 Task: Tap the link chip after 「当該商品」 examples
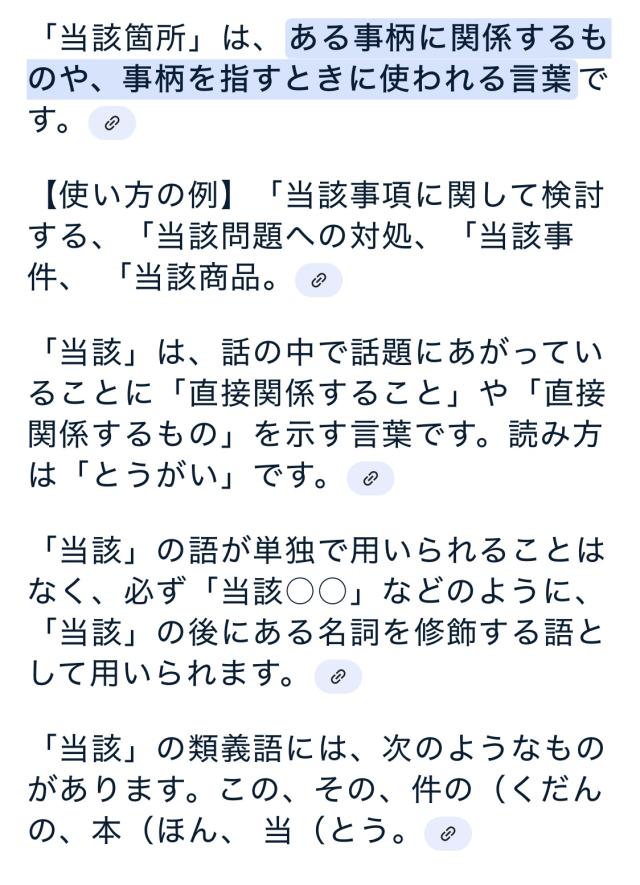(318, 280)
